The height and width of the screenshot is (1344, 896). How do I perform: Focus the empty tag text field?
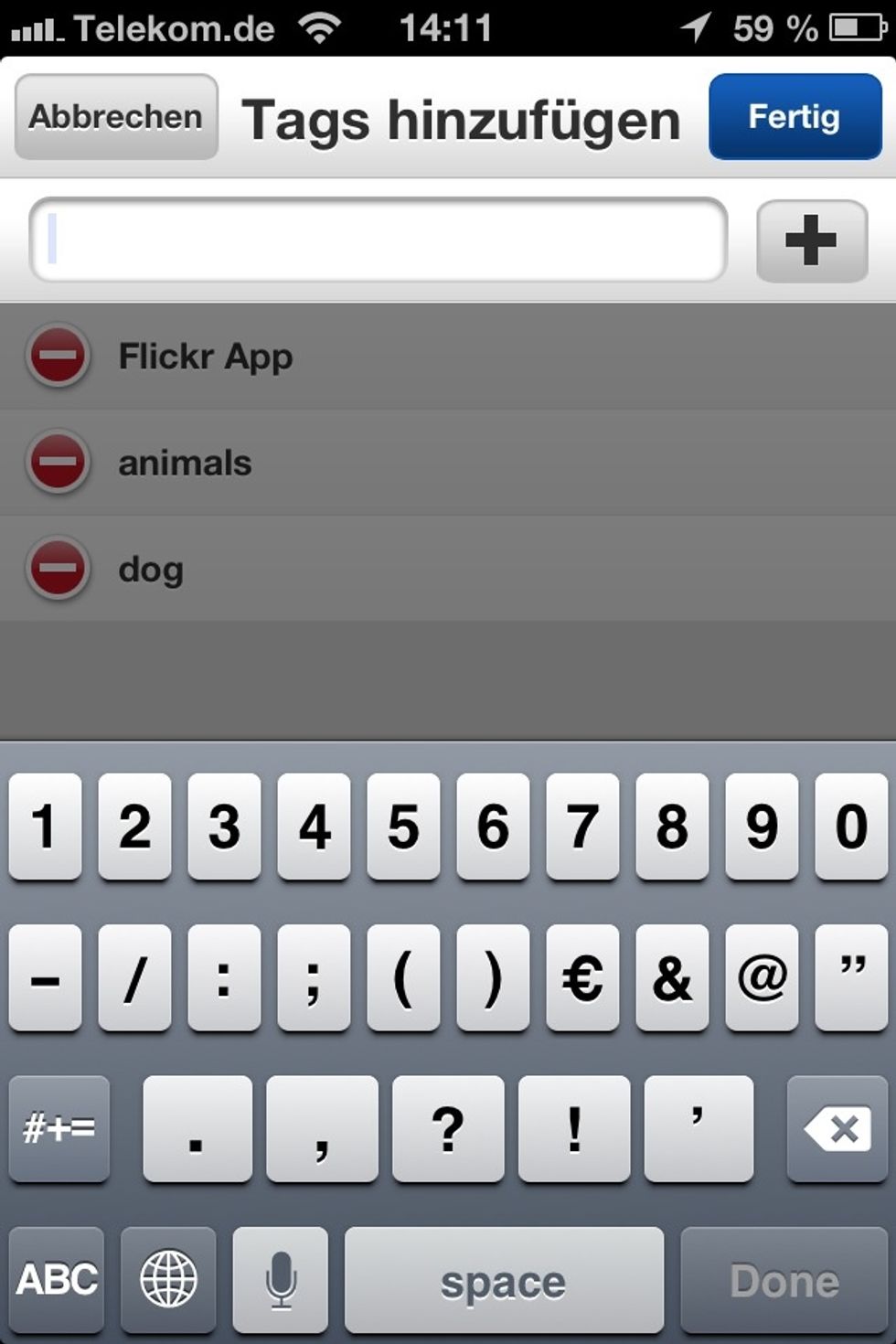point(378,240)
